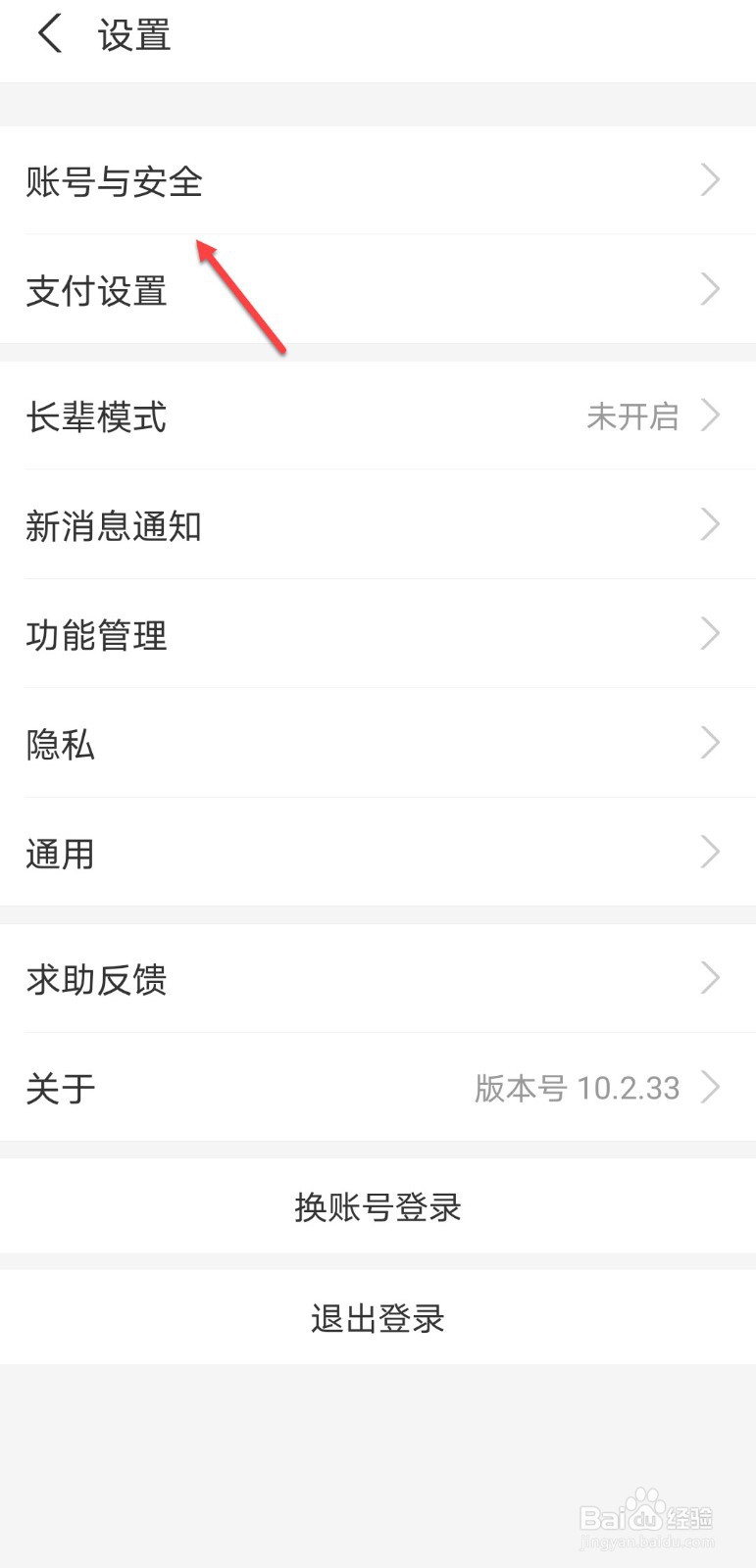Viewport: 756px width, 1568px height.
Task: Open 通用 general settings
Action: click(60, 854)
